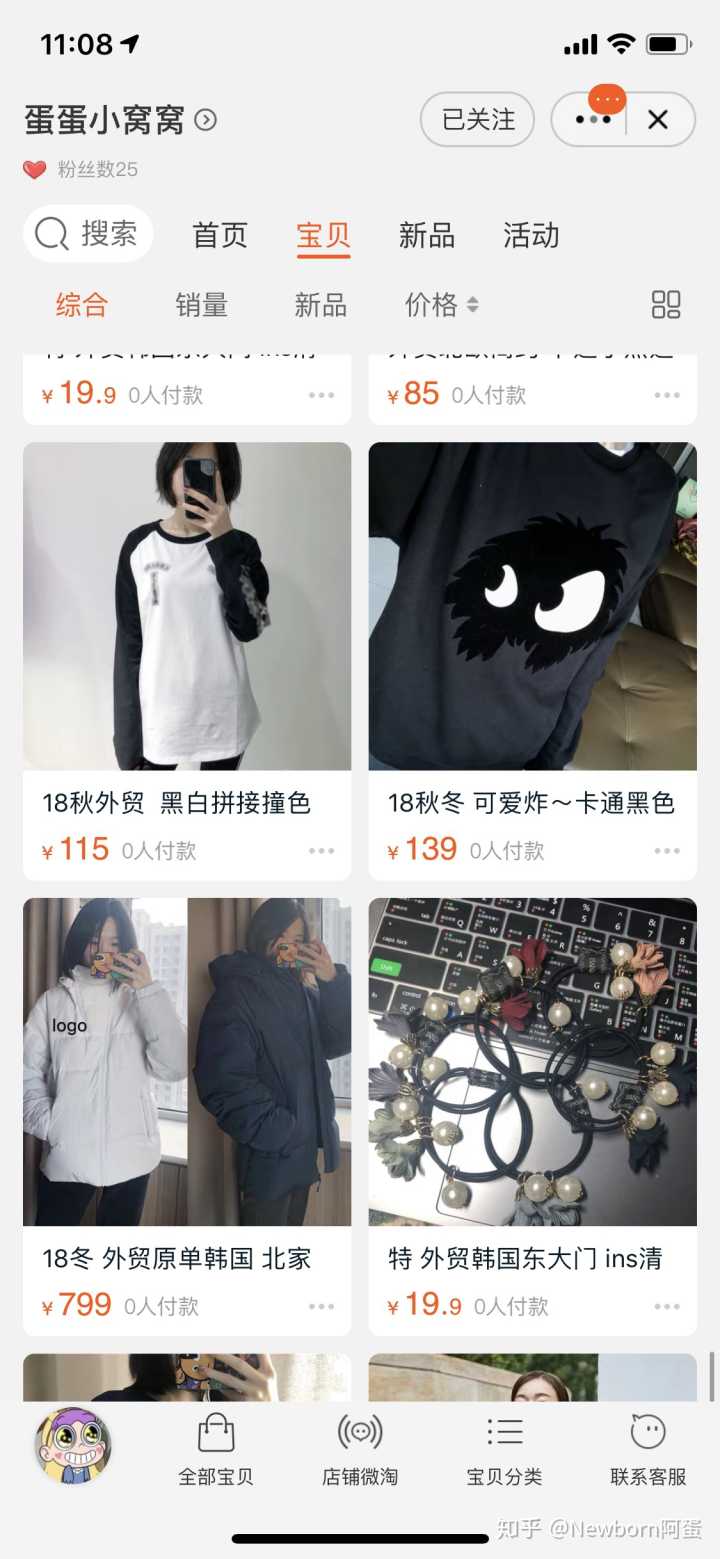Toggle the grid layout view icon
This screenshot has height=1559, width=720.
[x=666, y=305]
